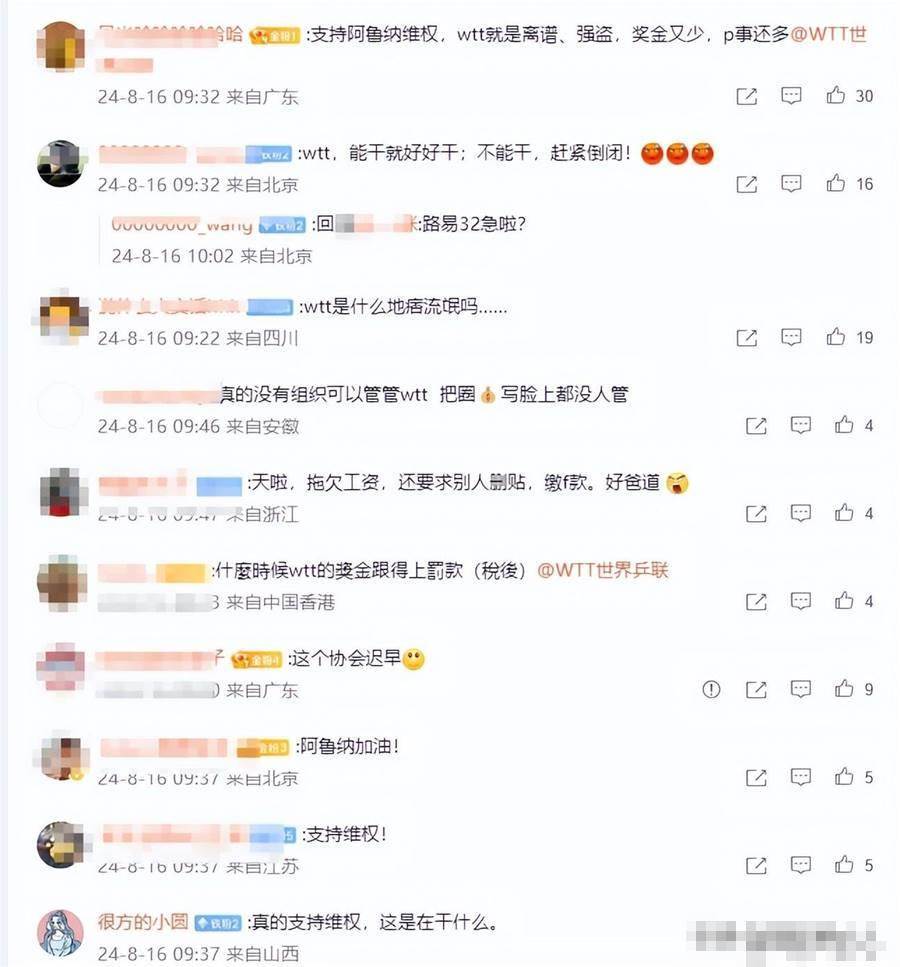Reply to the comment '支持阿鲁纳维权，wtt就是离谱'
Screen dimensions: 900x967
tap(791, 96)
